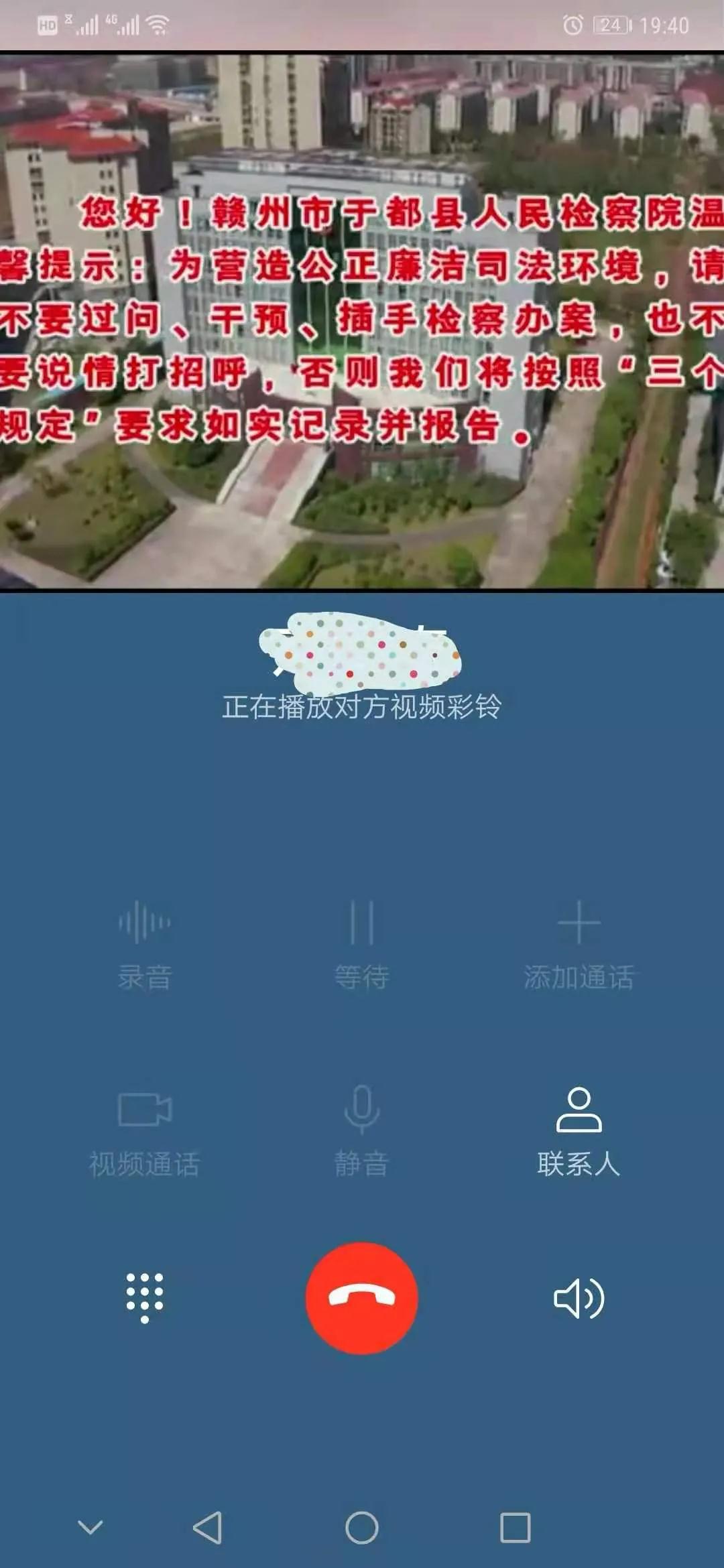The height and width of the screenshot is (1568, 724).
Task: Go back with the navigation bar
Action: (207, 1528)
